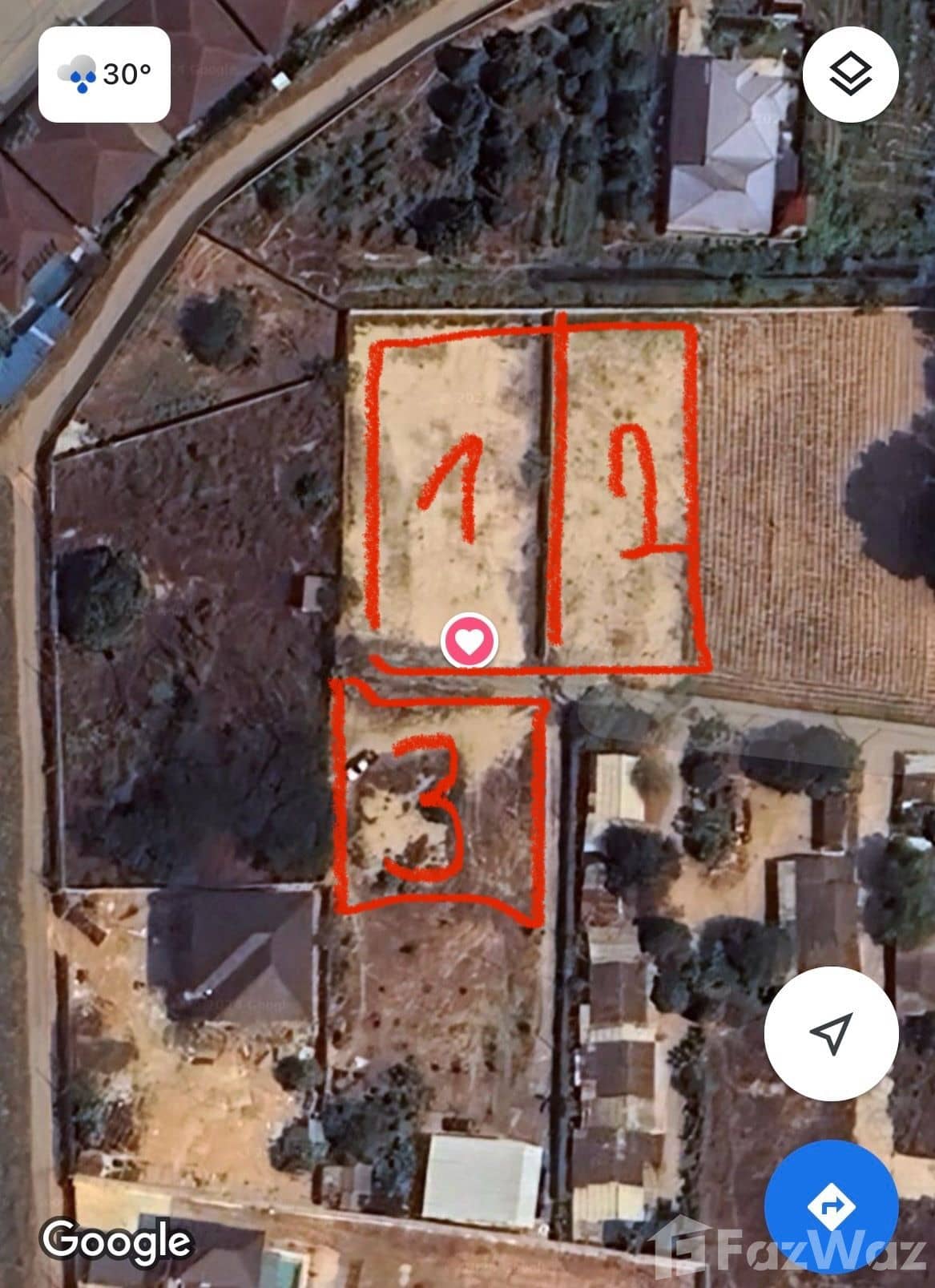Select the saved heart pin

[x=470, y=640]
